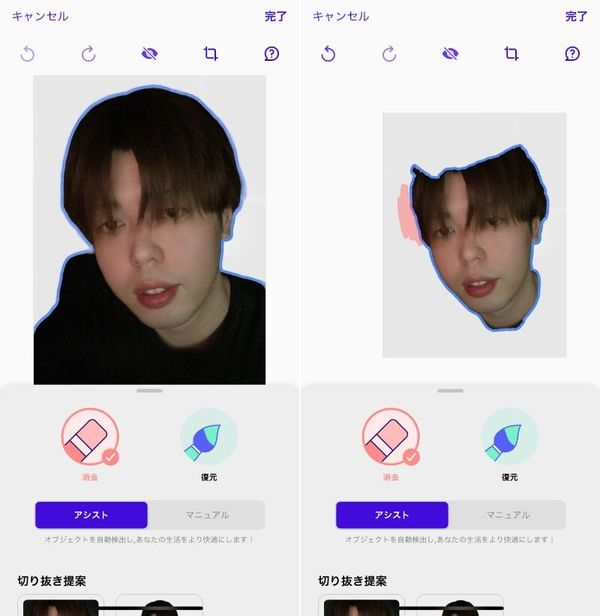Viewport: 600px width, 616px height.
Task: Select the アシスト tab on the left screen
Action: click(91, 515)
